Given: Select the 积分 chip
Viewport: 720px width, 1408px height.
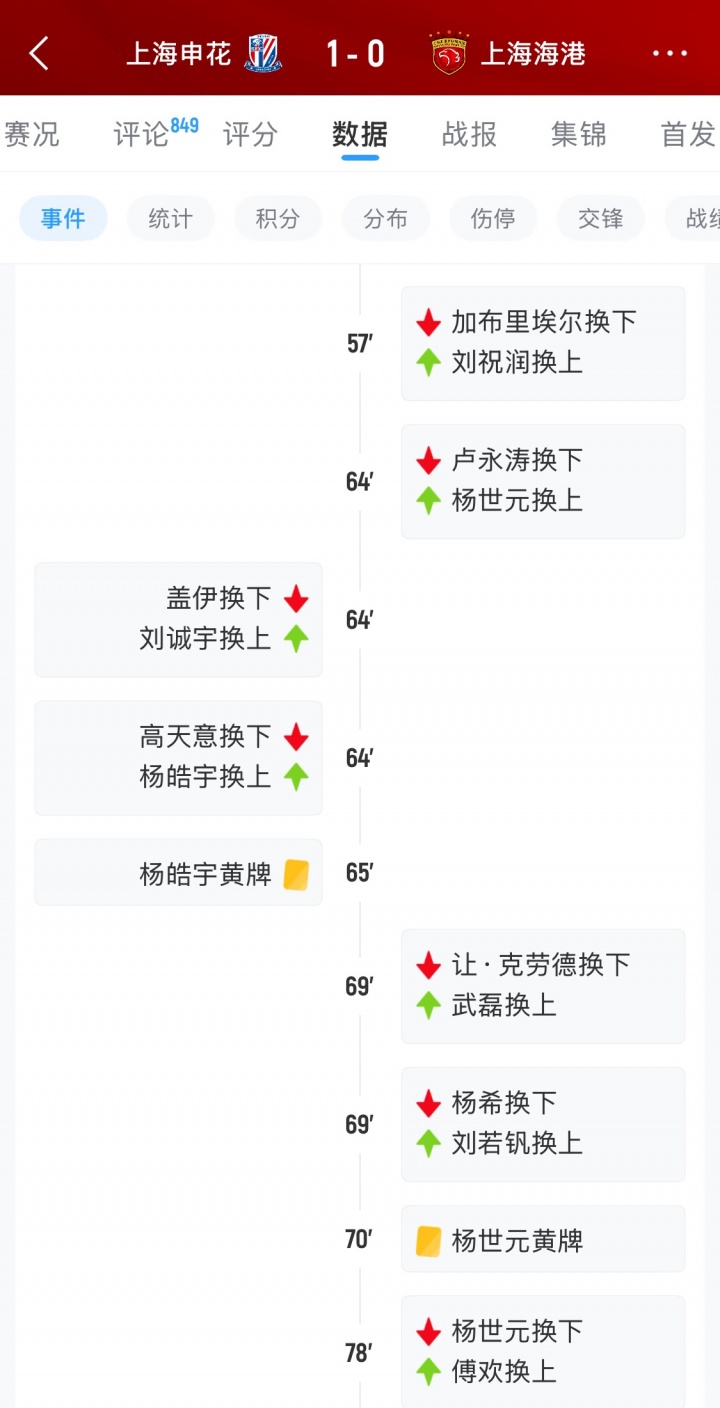Looking at the screenshot, I should point(278,219).
